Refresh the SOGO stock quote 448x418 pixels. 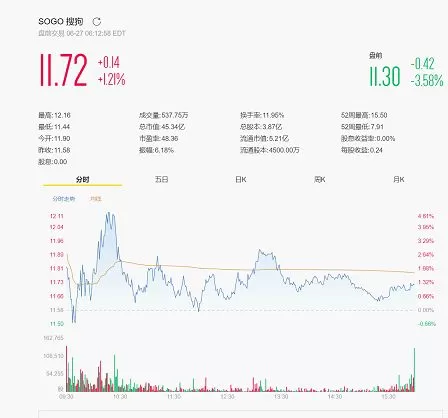[x=97, y=22]
